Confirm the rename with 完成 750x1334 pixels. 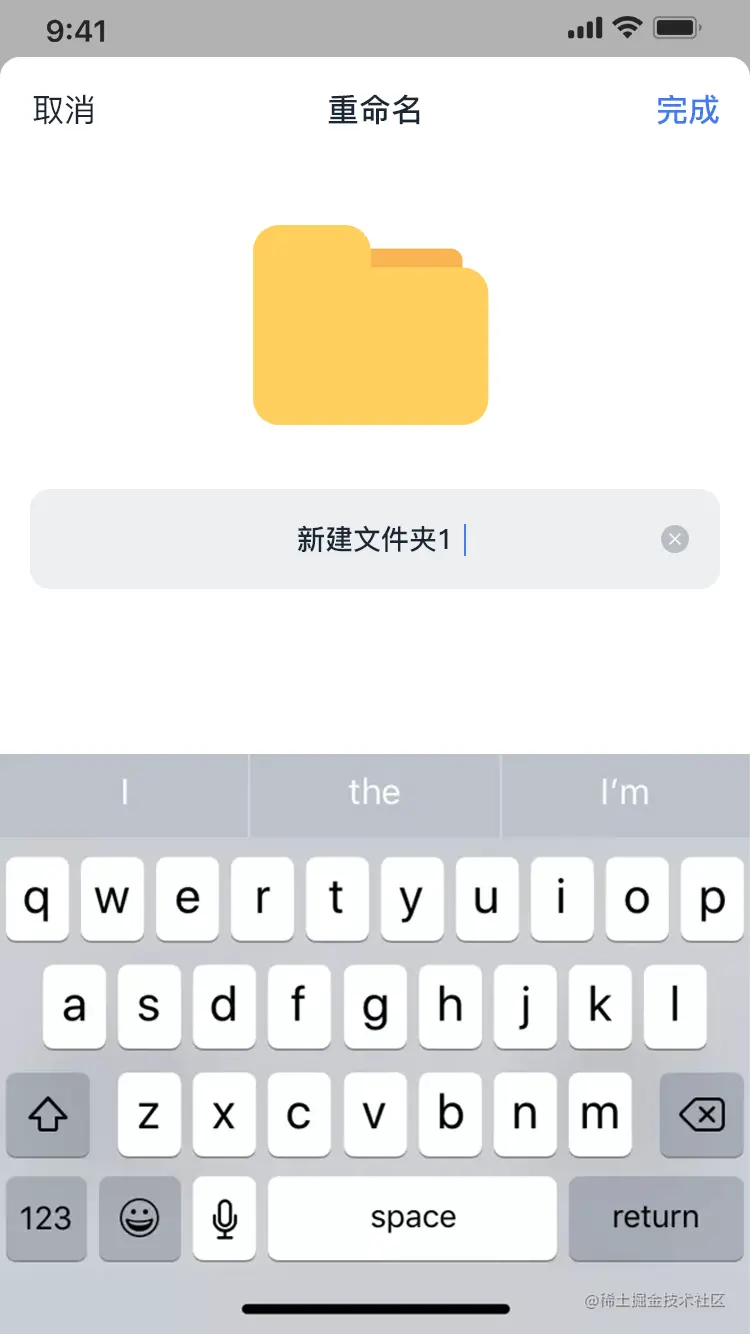[x=687, y=110]
